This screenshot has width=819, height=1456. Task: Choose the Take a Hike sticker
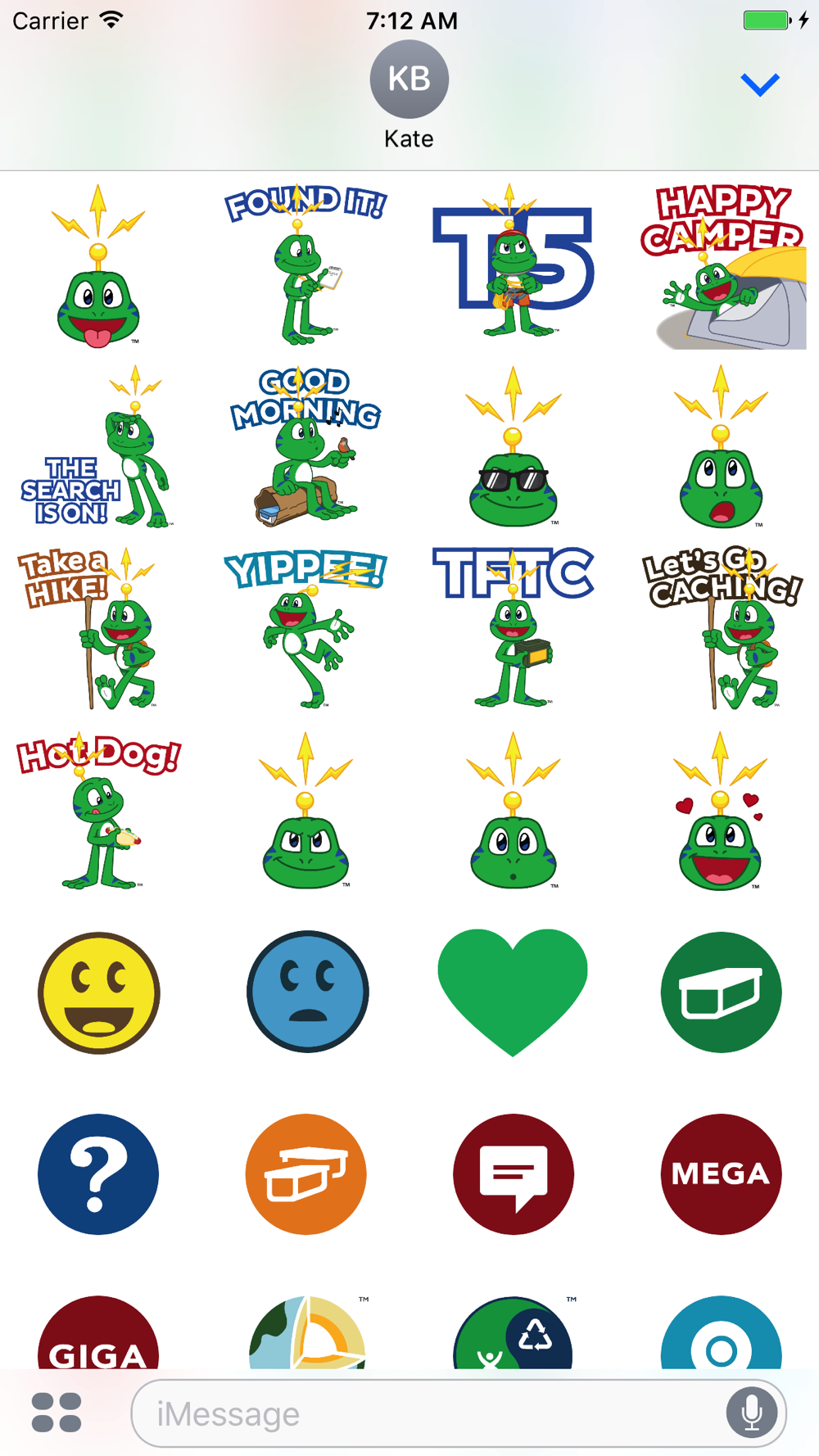coord(88,628)
